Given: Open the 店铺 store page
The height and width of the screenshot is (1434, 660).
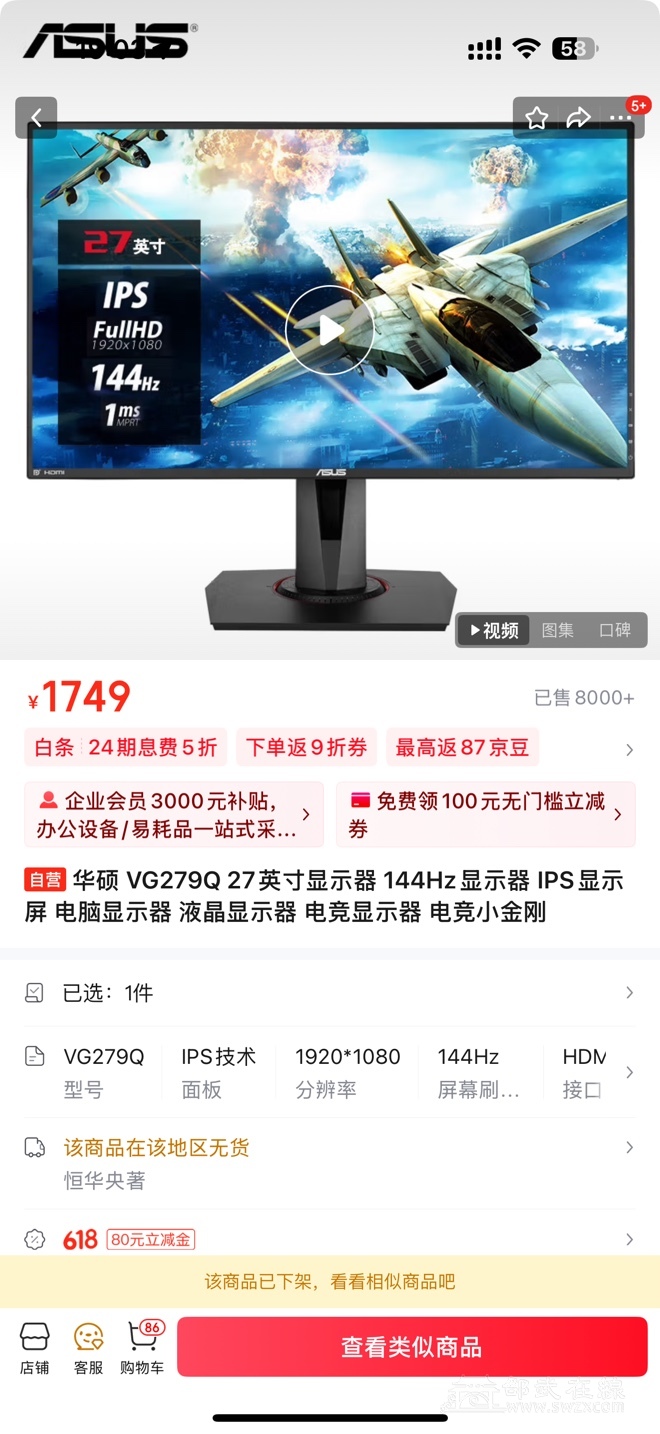Looking at the screenshot, I should [x=35, y=1348].
